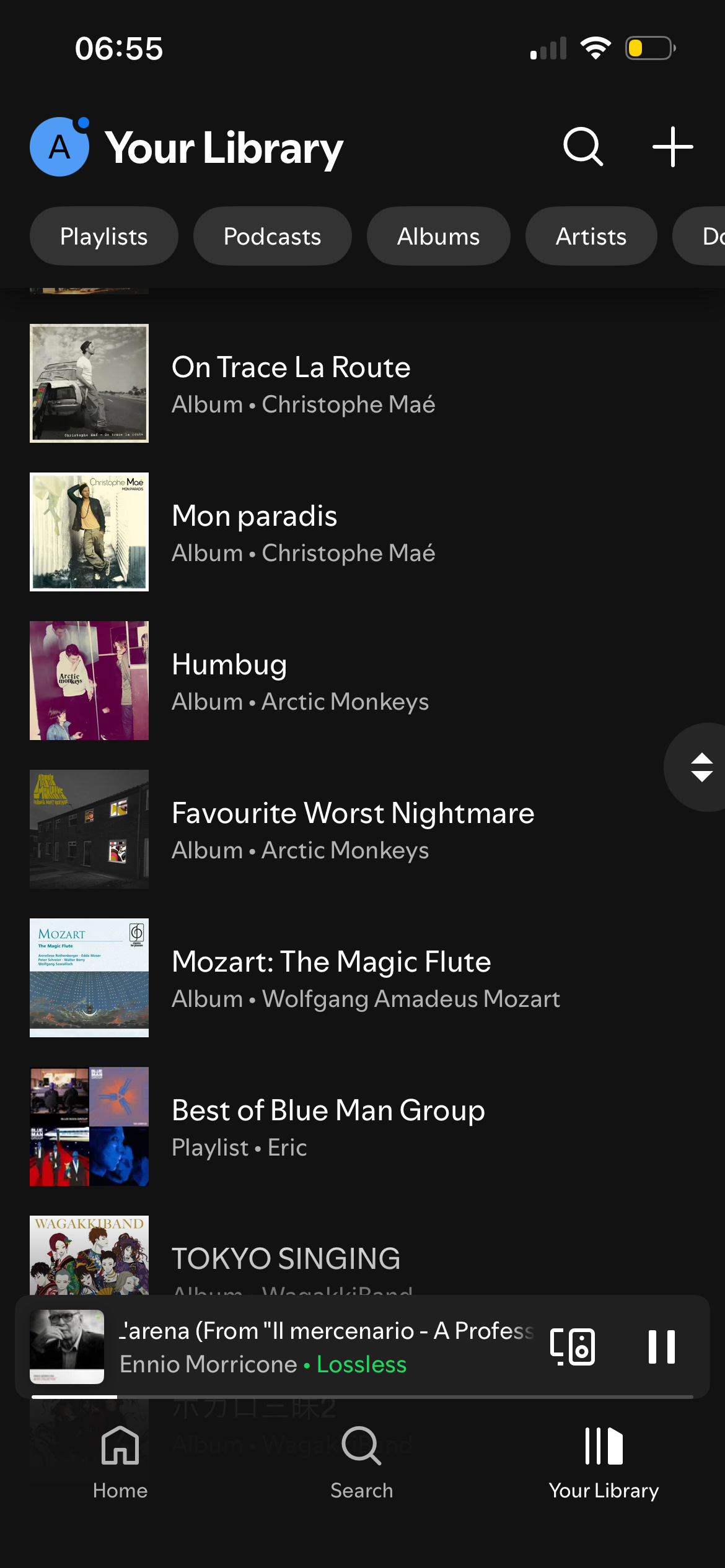The height and width of the screenshot is (1568, 725).
Task: Open Best of Blue Man Group playlist
Action: click(x=328, y=1126)
